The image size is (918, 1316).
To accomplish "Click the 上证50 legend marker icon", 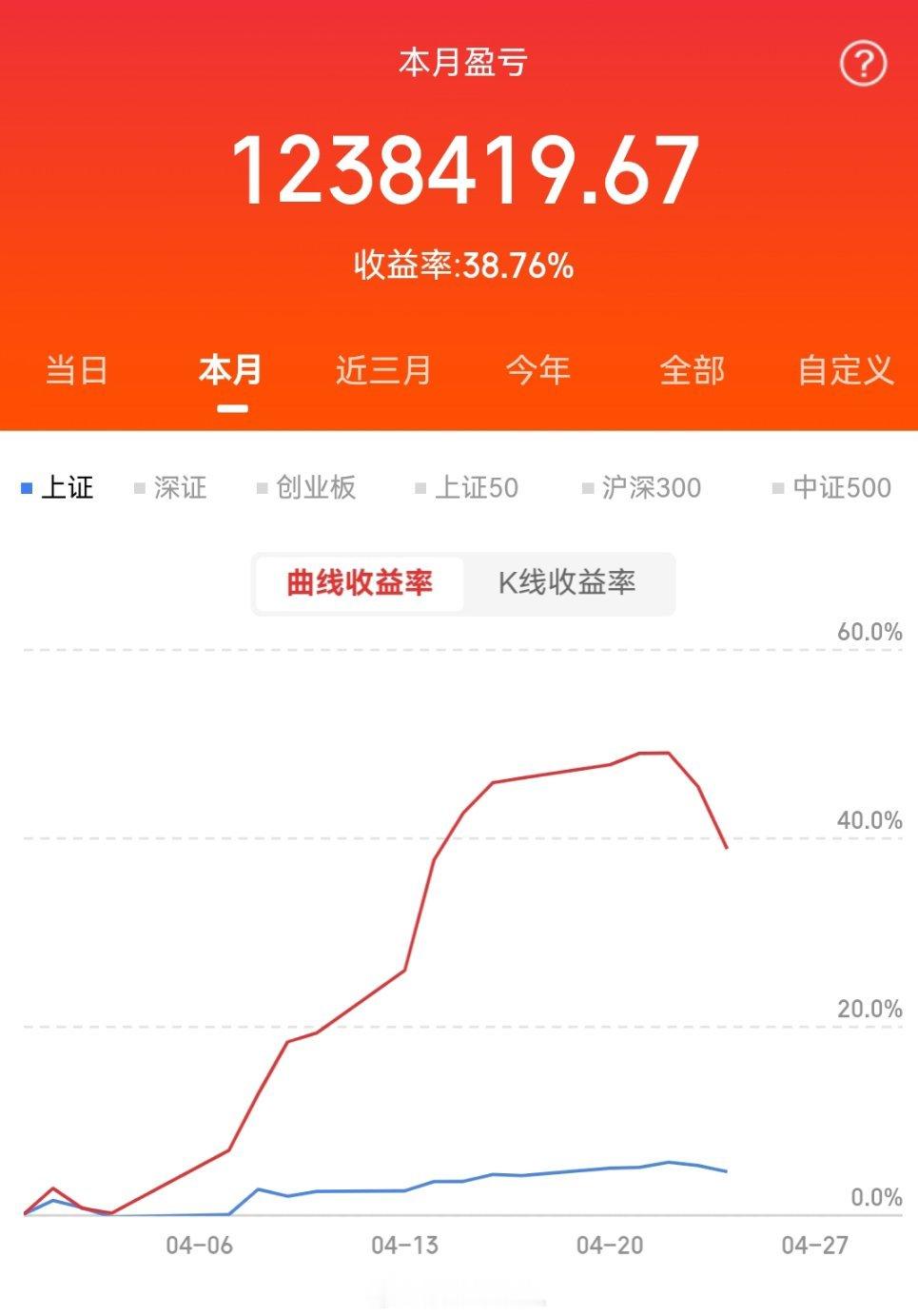I will coord(419,487).
